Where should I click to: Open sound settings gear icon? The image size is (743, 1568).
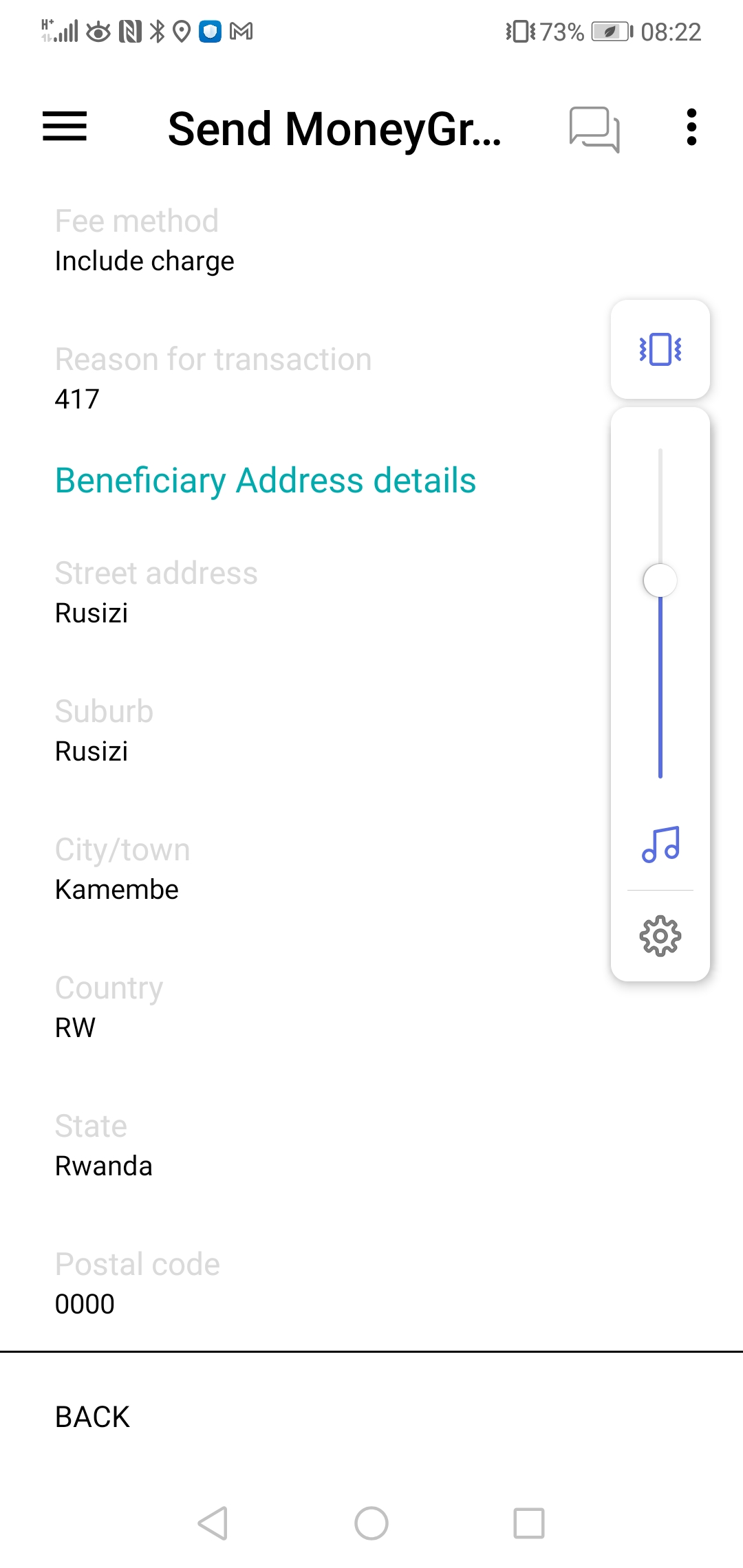(660, 935)
